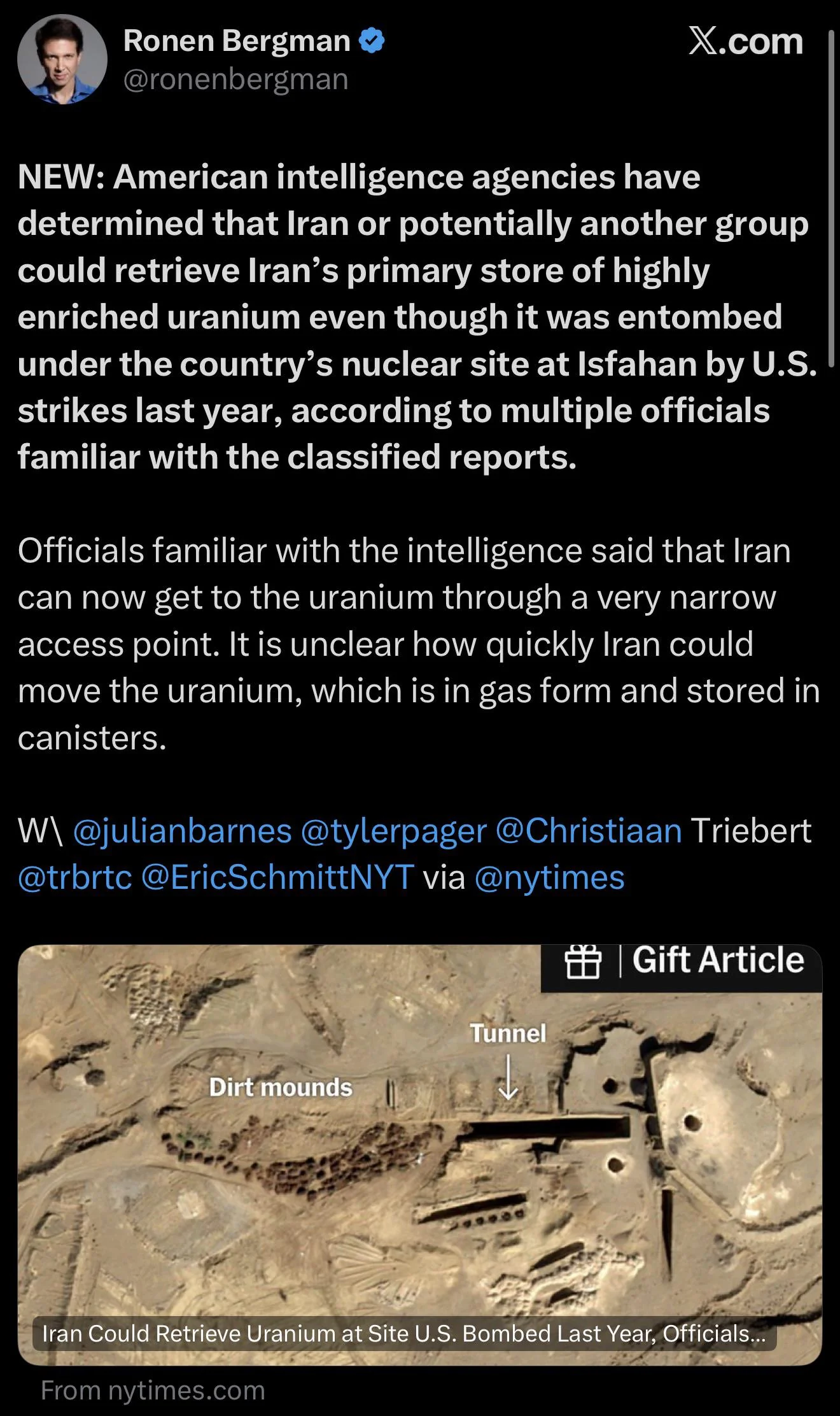
Task: Tap the @Christiaan mention
Action: point(588,831)
